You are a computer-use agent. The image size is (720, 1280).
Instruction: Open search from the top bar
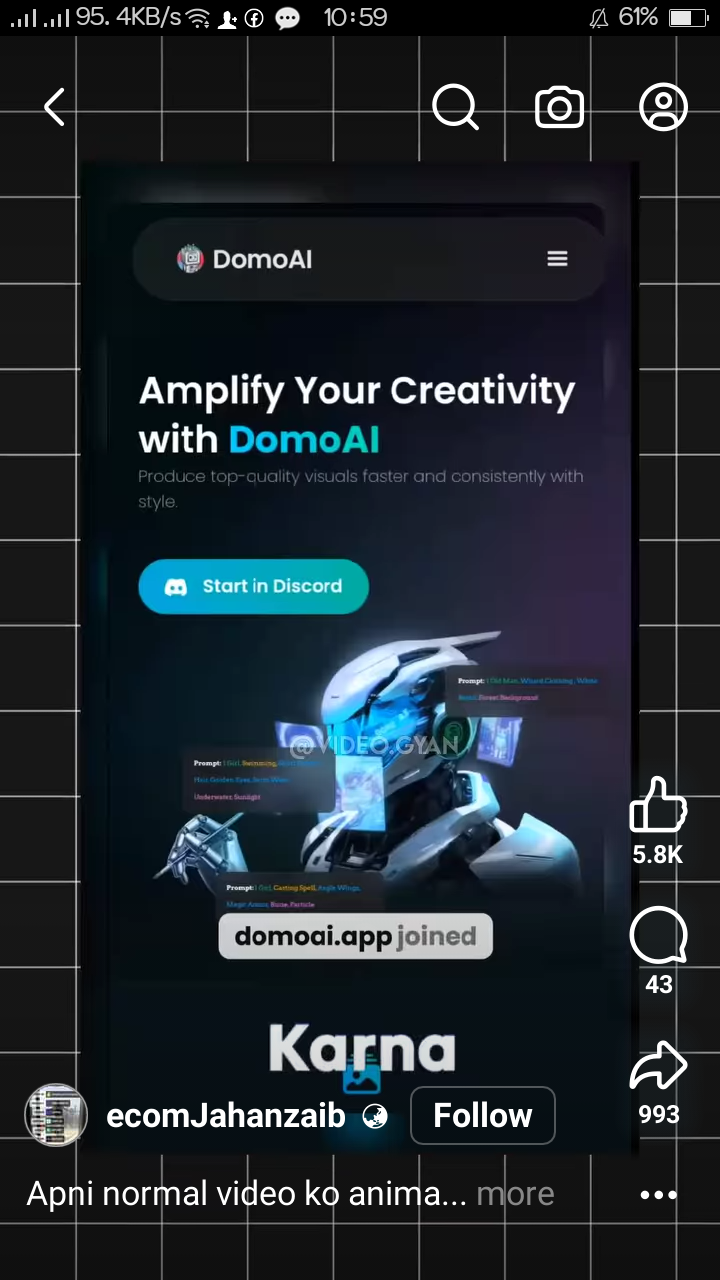[455, 107]
